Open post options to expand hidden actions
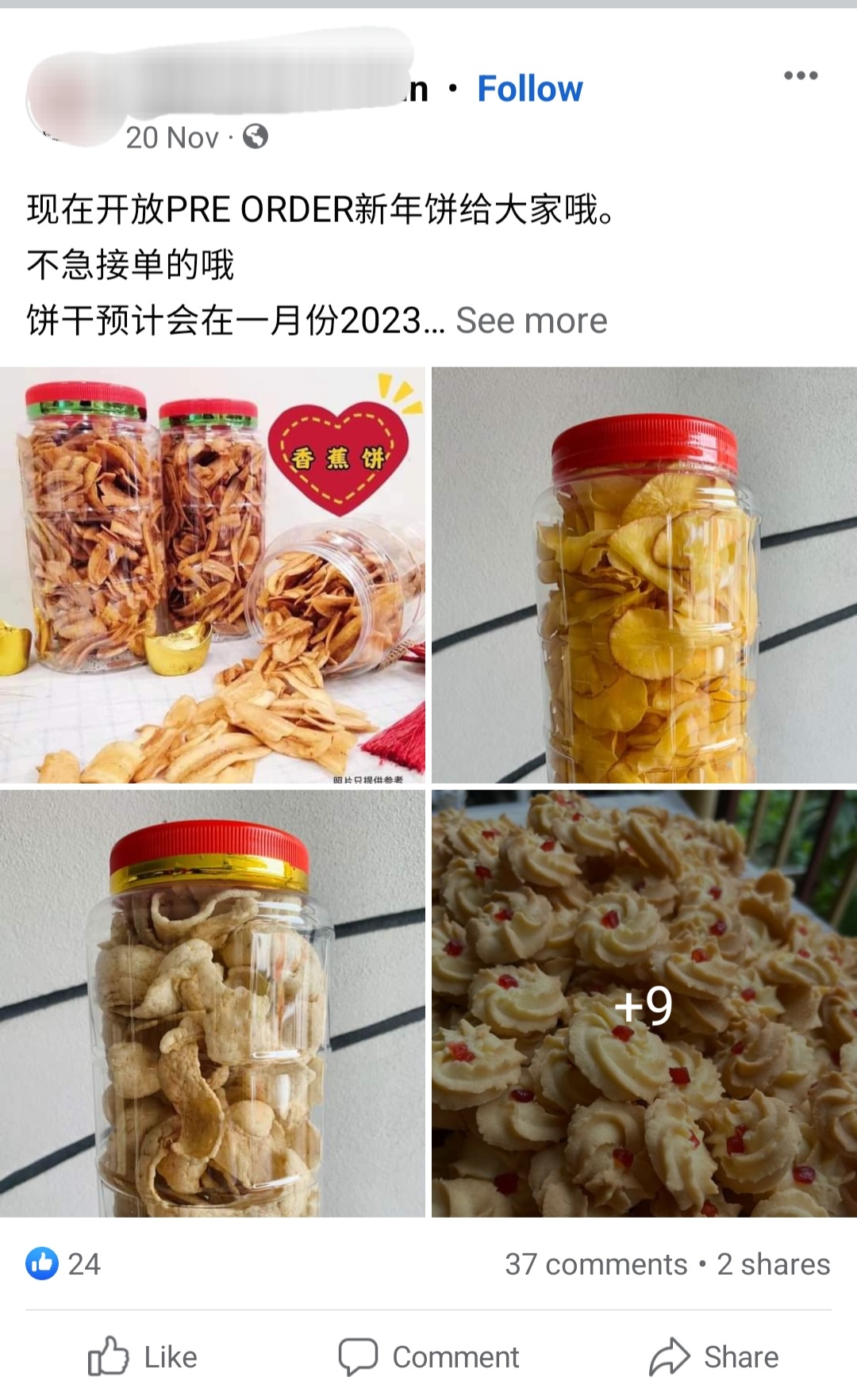The image size is (857, 1400). [x=802, y=74]
